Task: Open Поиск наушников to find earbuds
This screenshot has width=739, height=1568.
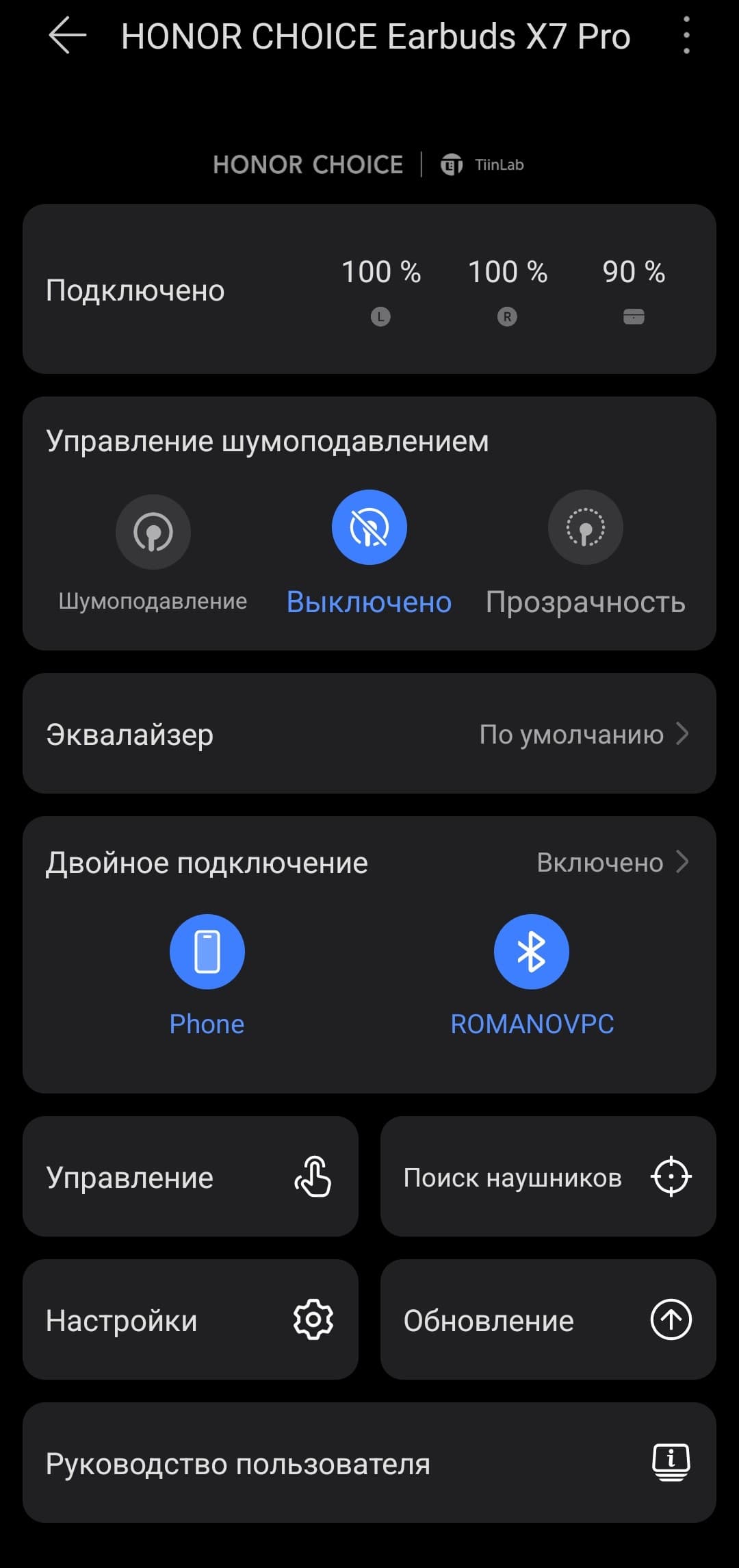Action: 548,1177
